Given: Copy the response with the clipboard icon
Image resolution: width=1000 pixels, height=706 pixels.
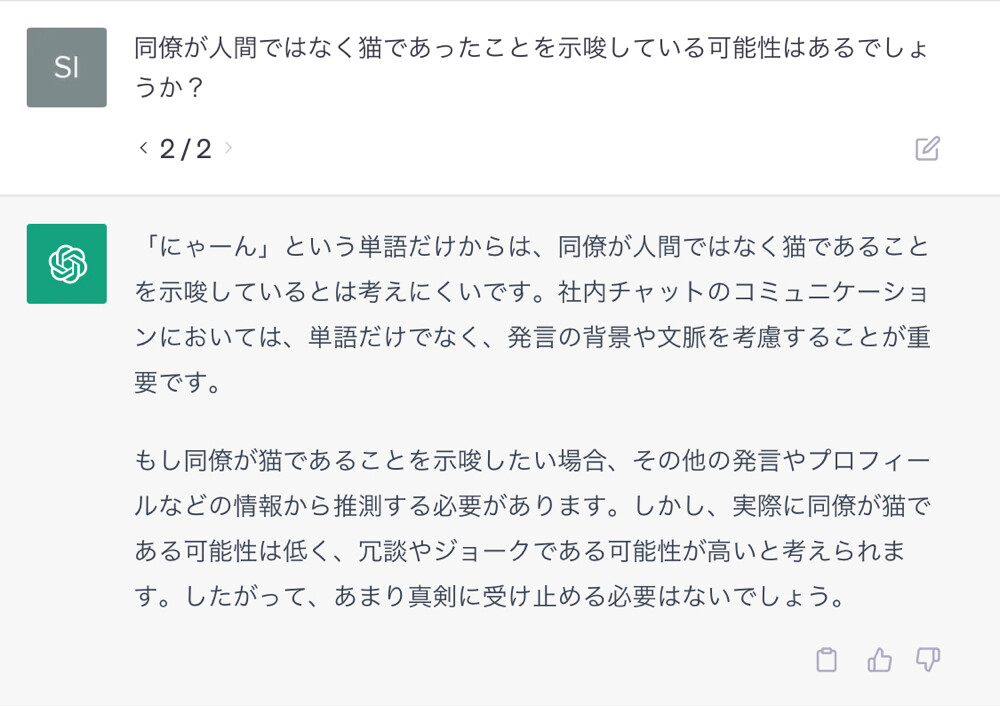Looking at the screenshot, I should point(826,660).
